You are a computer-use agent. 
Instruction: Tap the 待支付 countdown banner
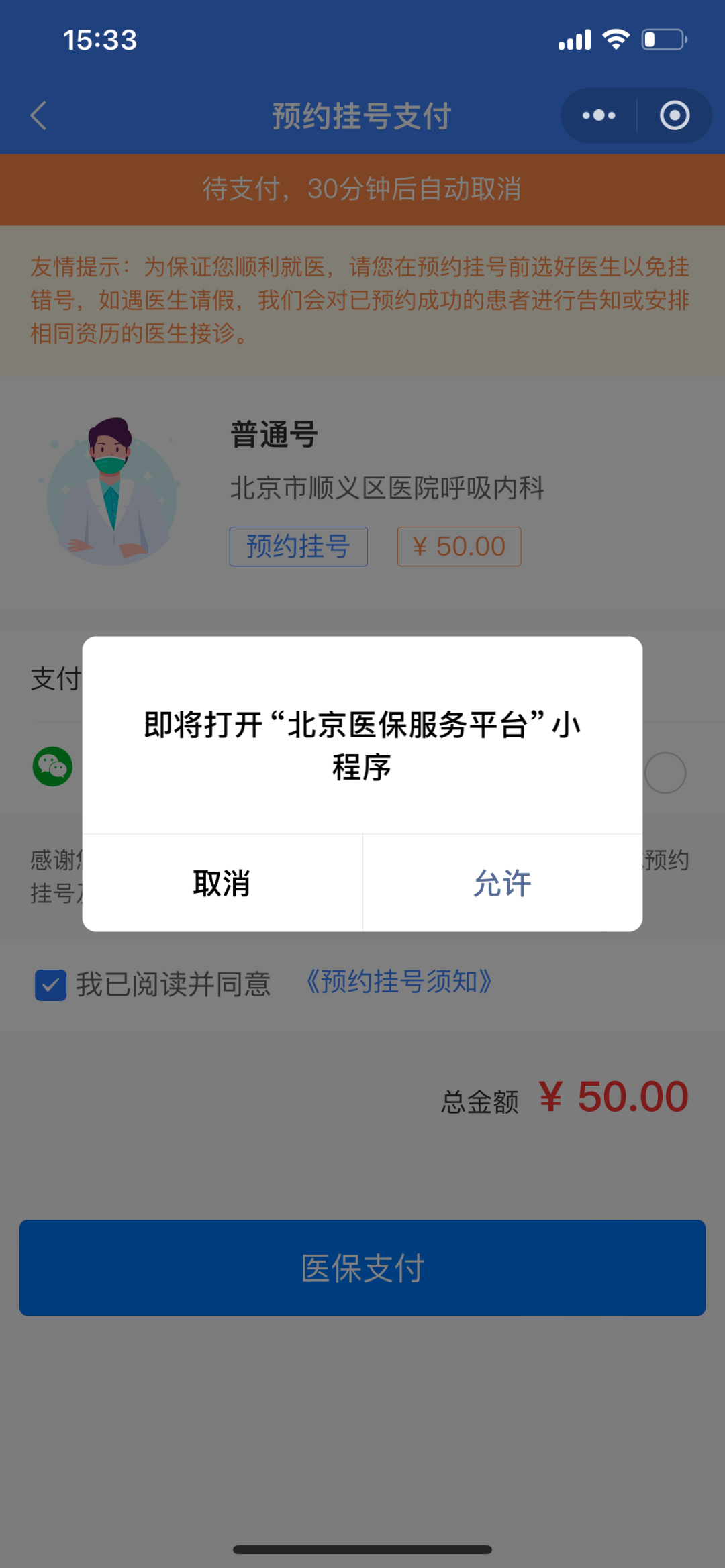[x=362, y=190]
